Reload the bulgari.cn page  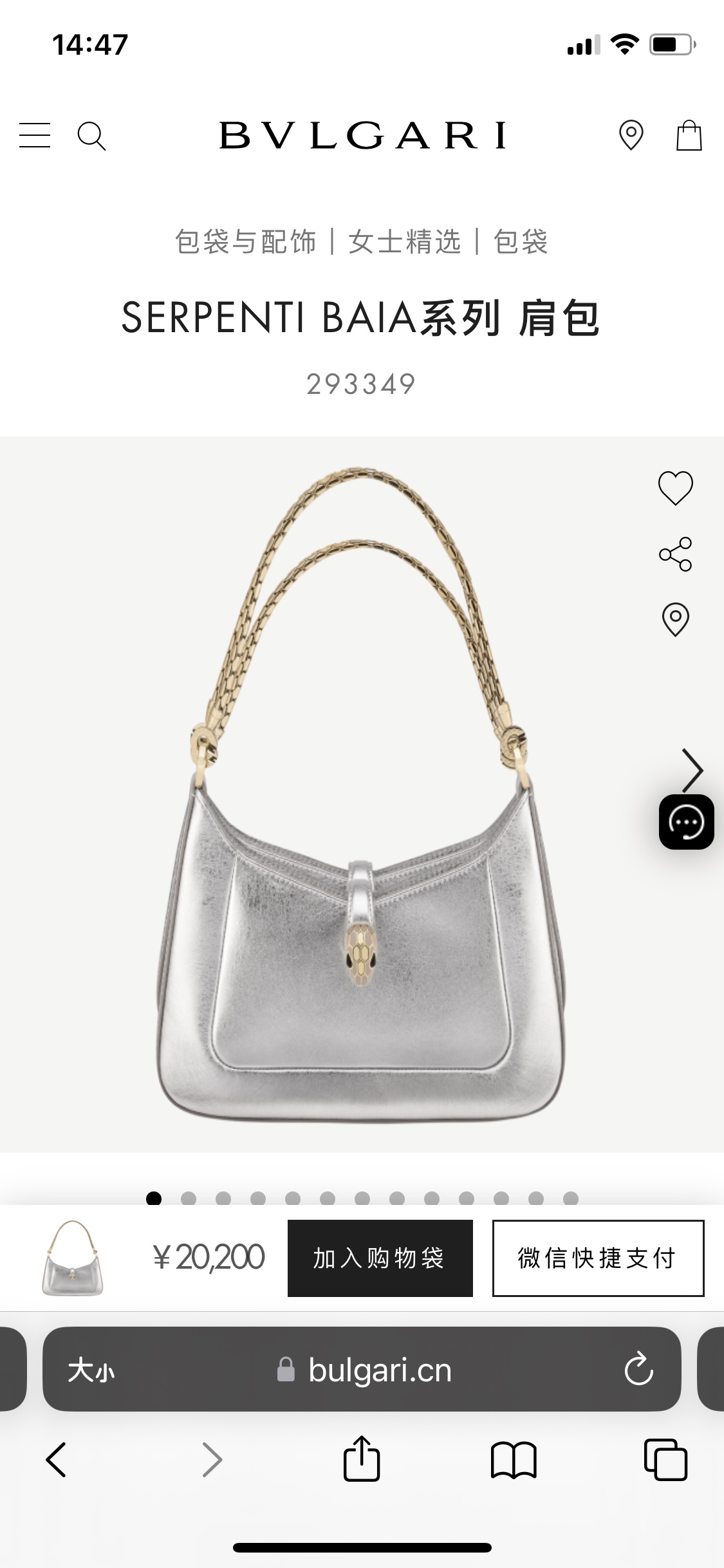[638, 1370]
